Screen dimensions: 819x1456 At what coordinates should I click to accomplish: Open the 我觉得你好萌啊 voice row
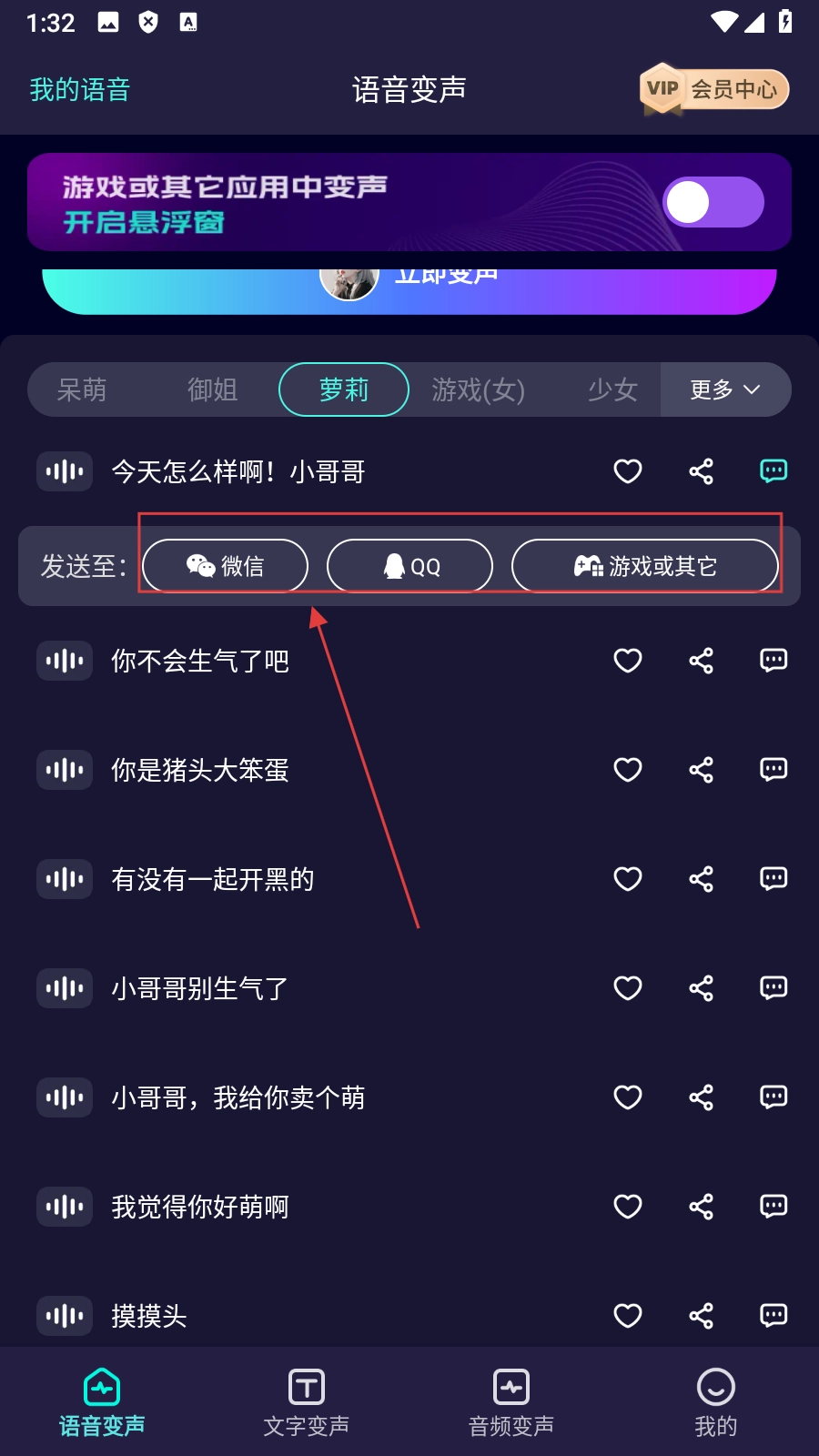pos(200,1207)
